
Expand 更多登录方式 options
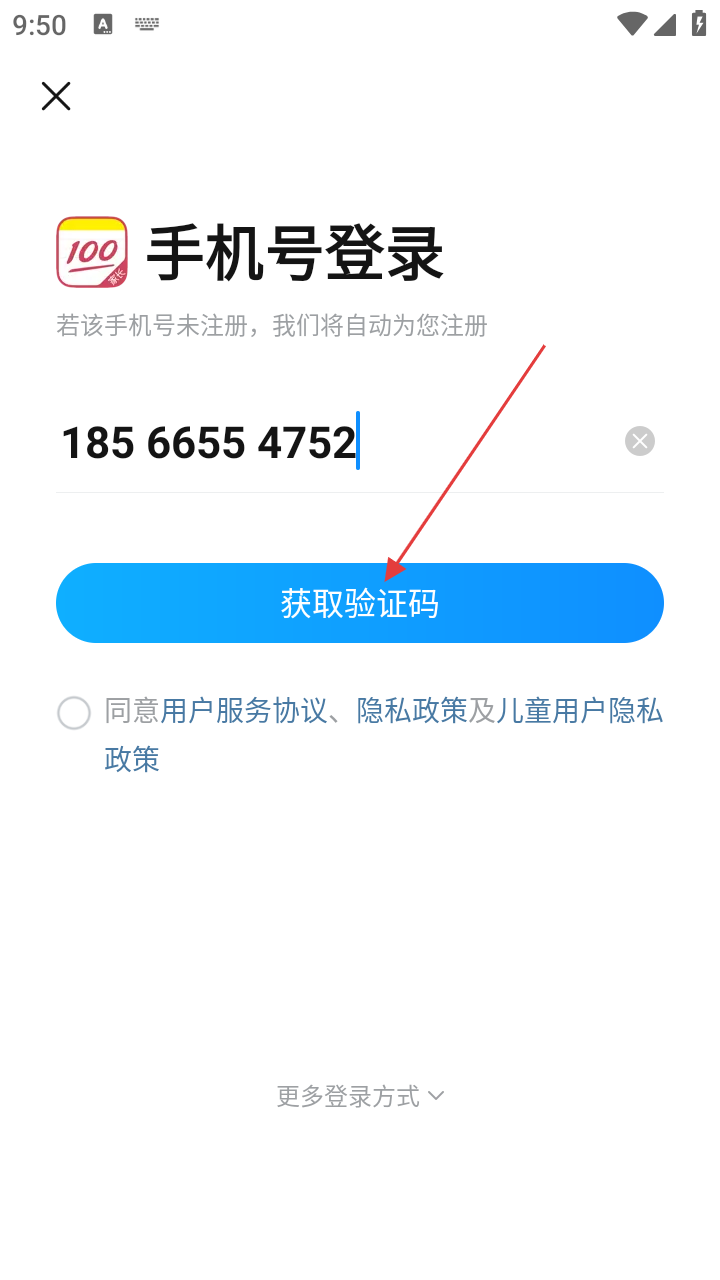[360, 1096]
